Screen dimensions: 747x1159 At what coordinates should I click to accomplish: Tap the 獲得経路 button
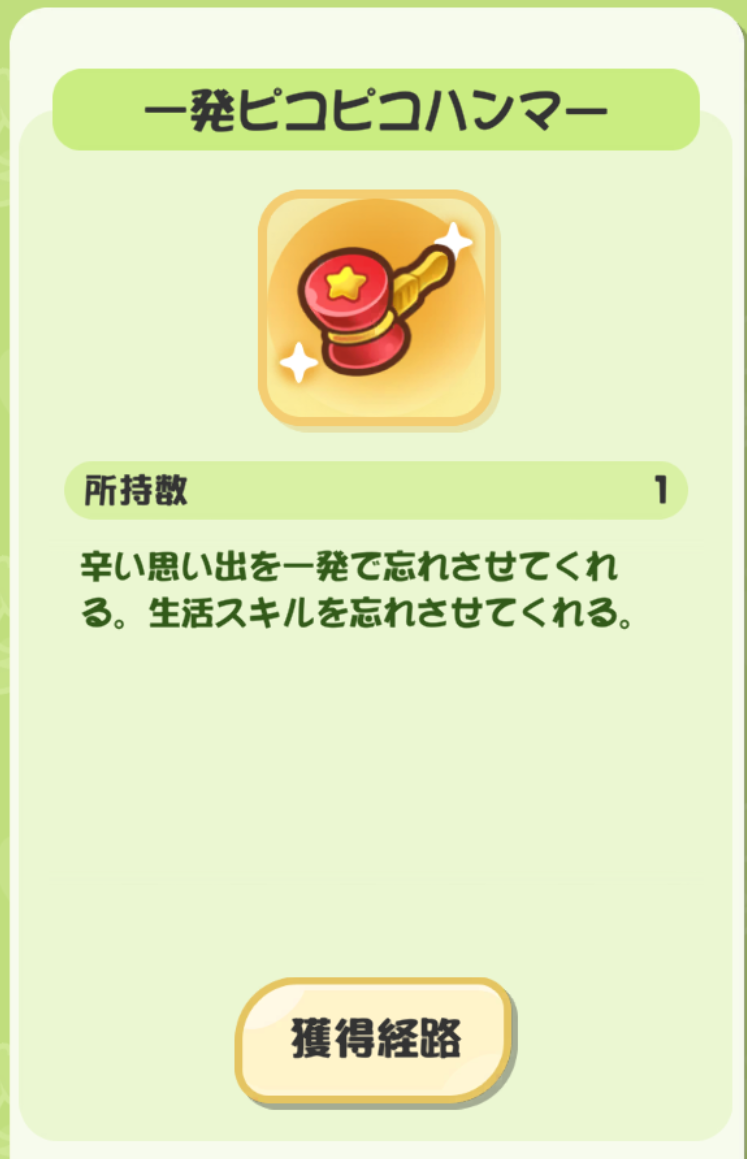375,1039
